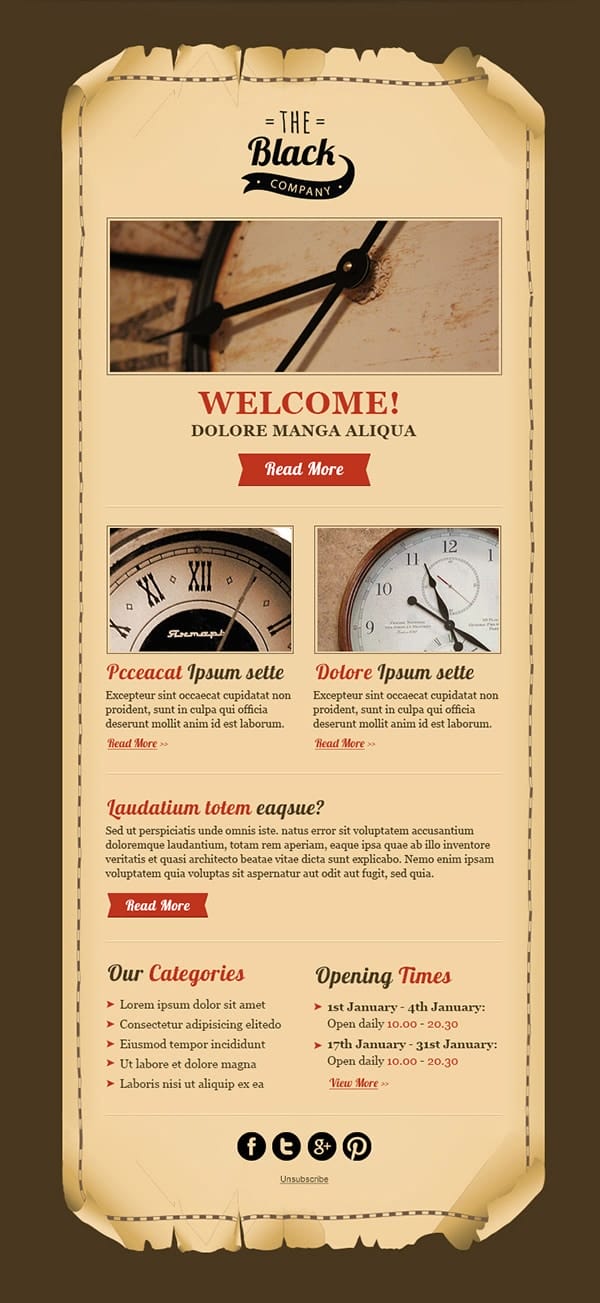Image resolution: width=600 pixels, height=1303 pixels.
Task: Tap Read More under Laudatium totem eaqsue
Action: tap(157, 905)
